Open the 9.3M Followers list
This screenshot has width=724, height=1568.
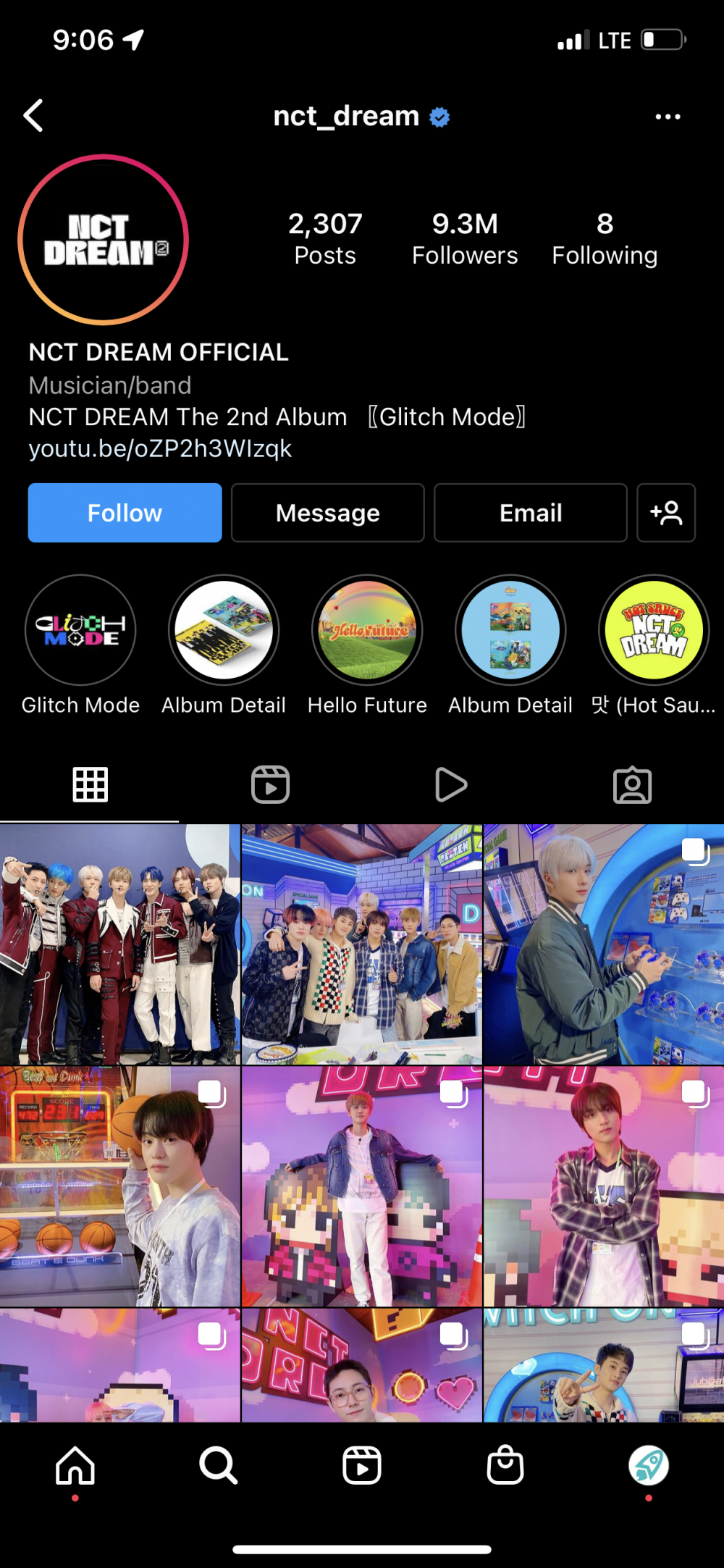[x=464, y=239]
